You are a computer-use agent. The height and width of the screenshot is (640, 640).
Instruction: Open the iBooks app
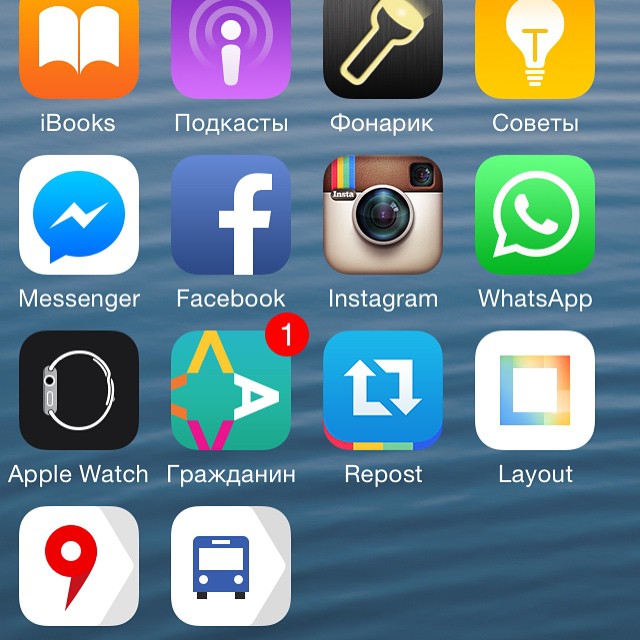click(79, 45)
